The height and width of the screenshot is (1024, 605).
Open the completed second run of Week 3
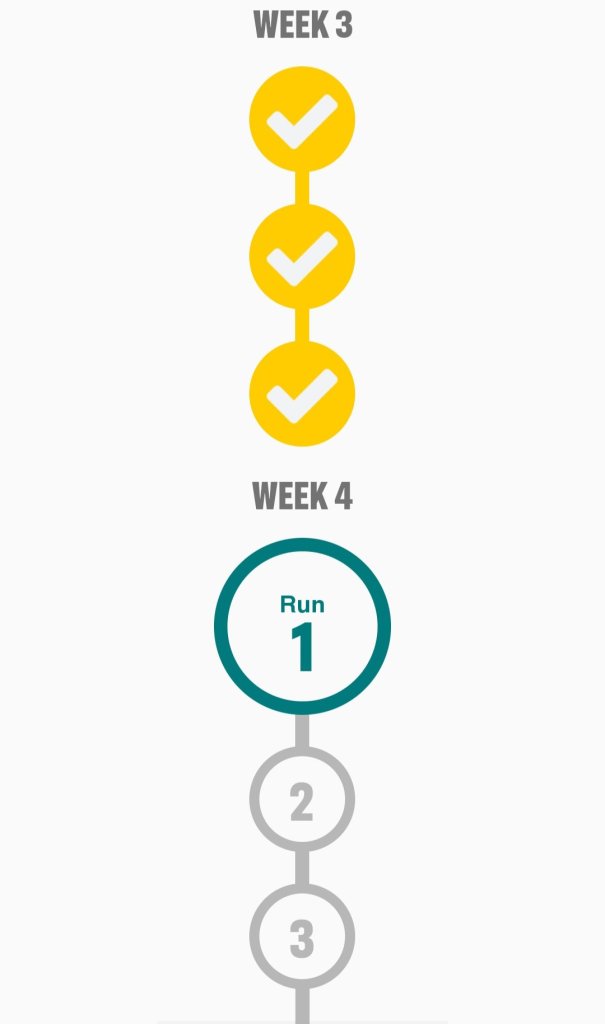[302, 255]
